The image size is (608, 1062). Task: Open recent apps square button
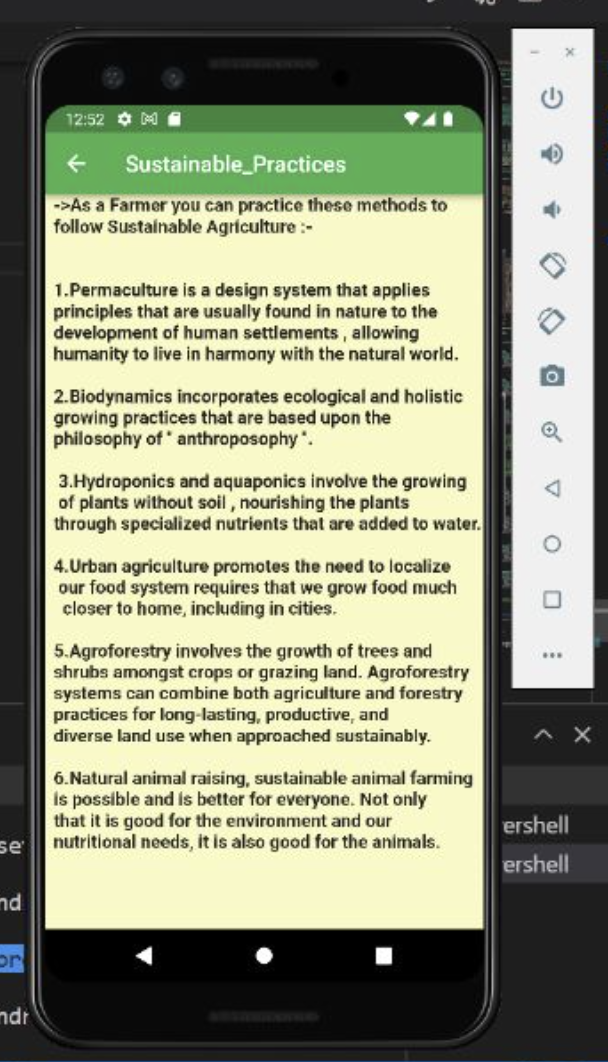tap(384, 955)
